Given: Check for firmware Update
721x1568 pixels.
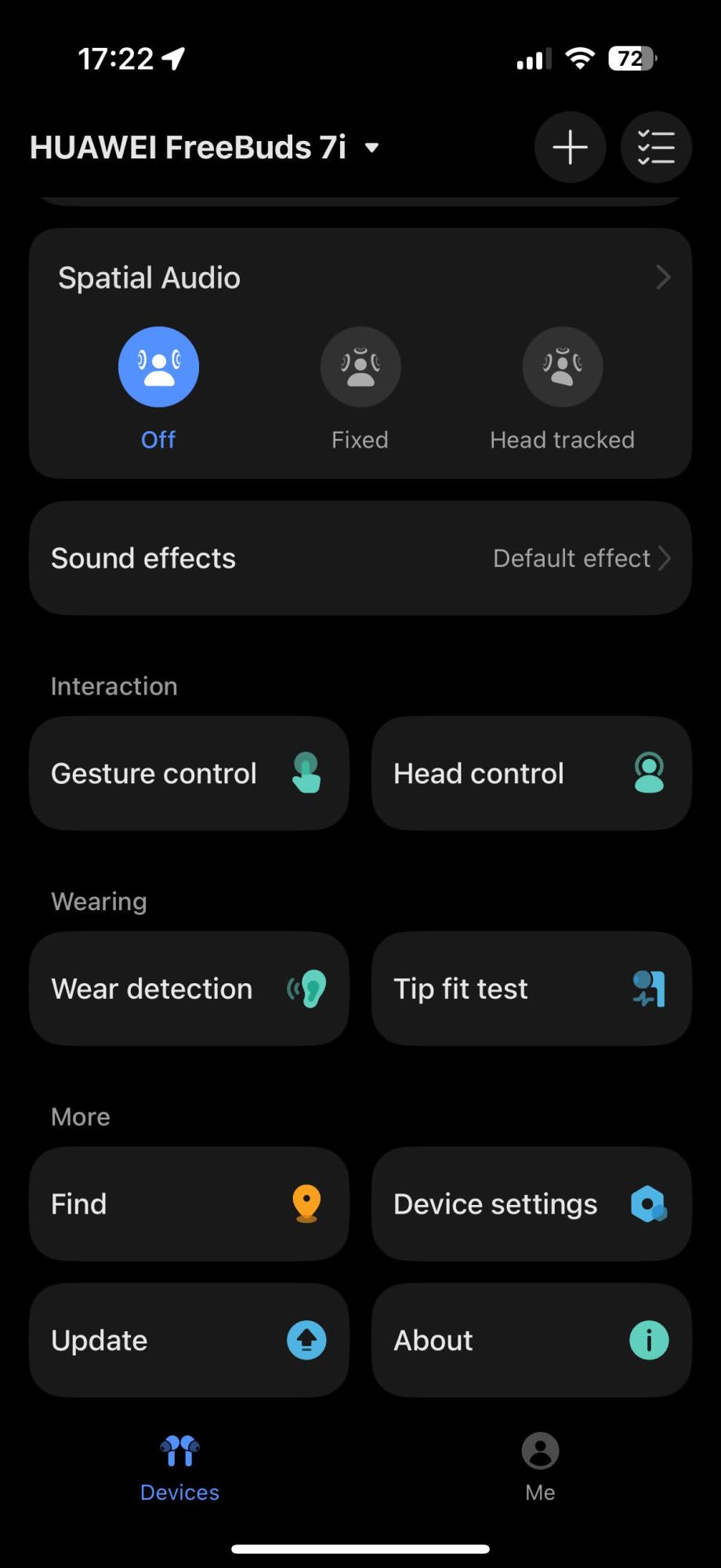Looking at the screenshot, I should click(x=189, y=1340).
